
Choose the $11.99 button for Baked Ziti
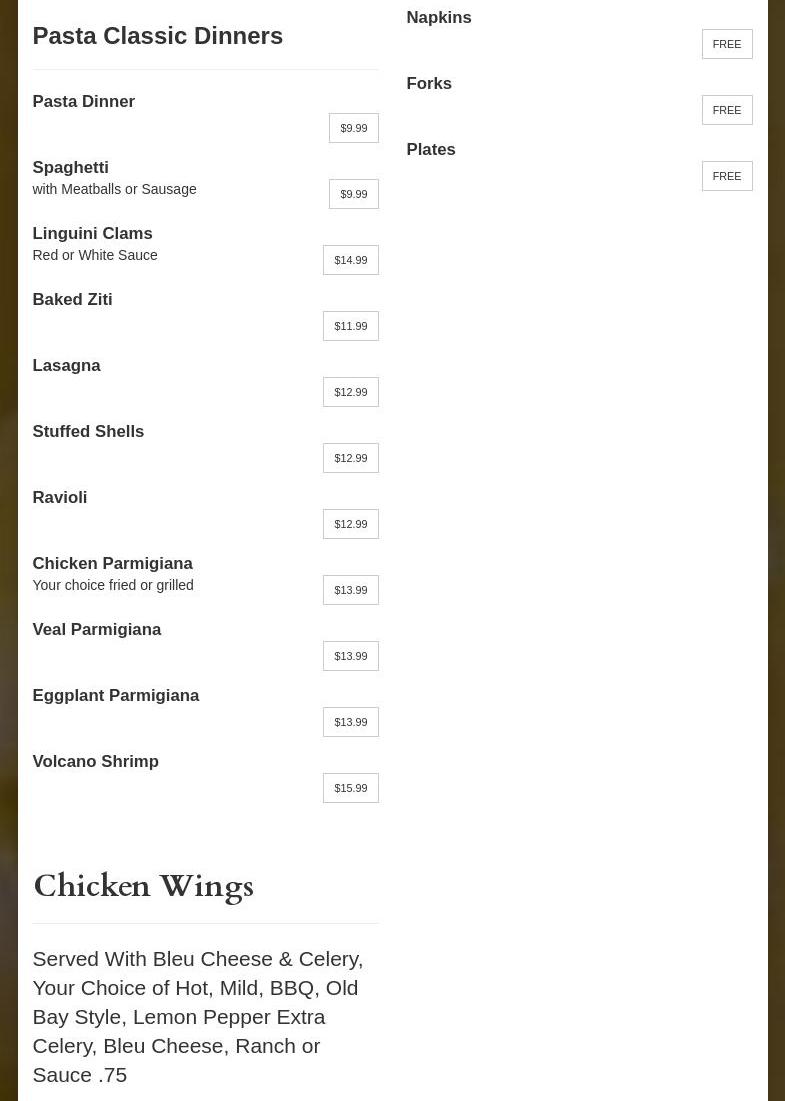pos(350,326)
